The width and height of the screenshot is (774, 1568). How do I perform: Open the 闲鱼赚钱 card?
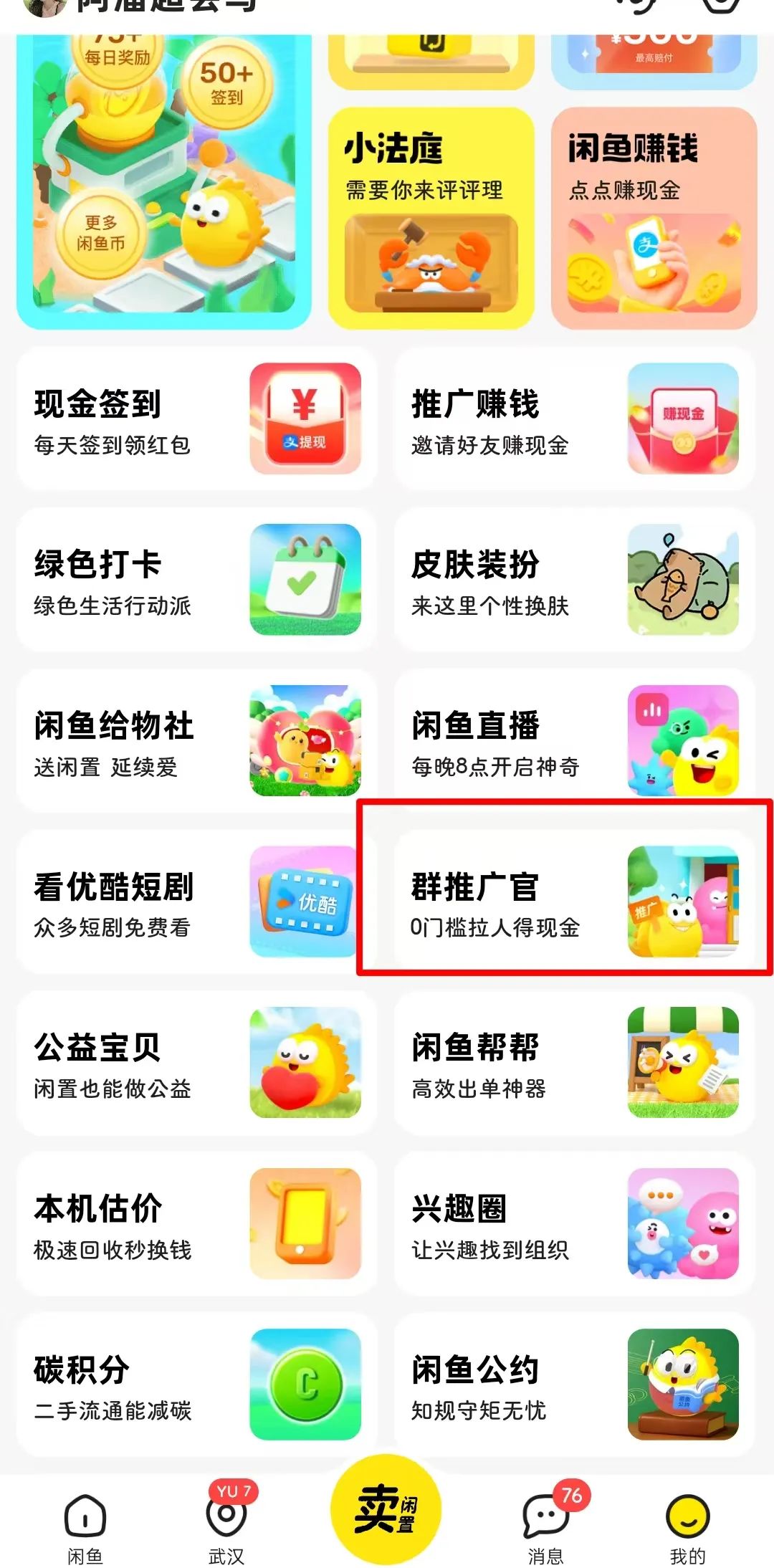(x=654, y=218)
